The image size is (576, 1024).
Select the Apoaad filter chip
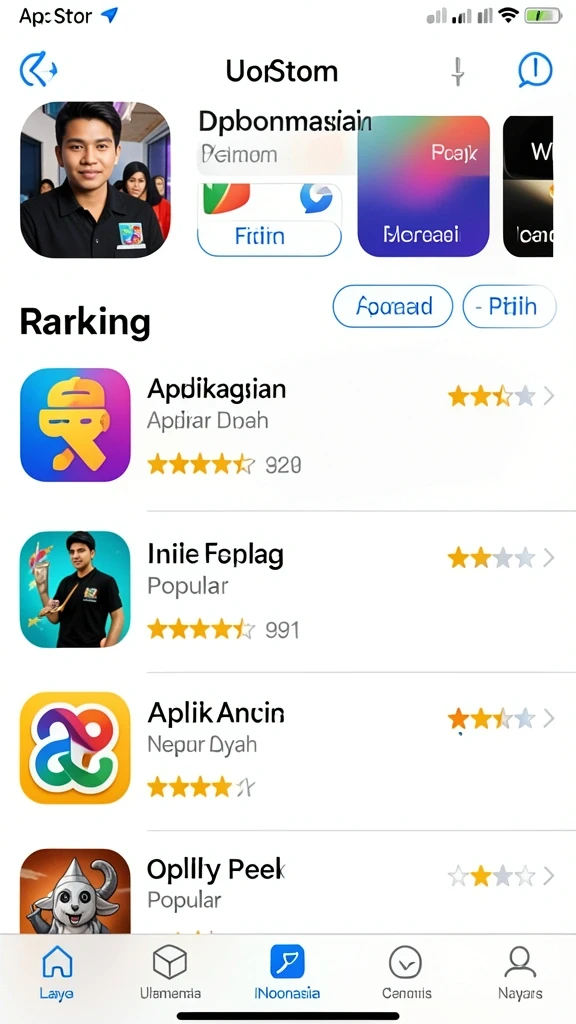(393, 306)
